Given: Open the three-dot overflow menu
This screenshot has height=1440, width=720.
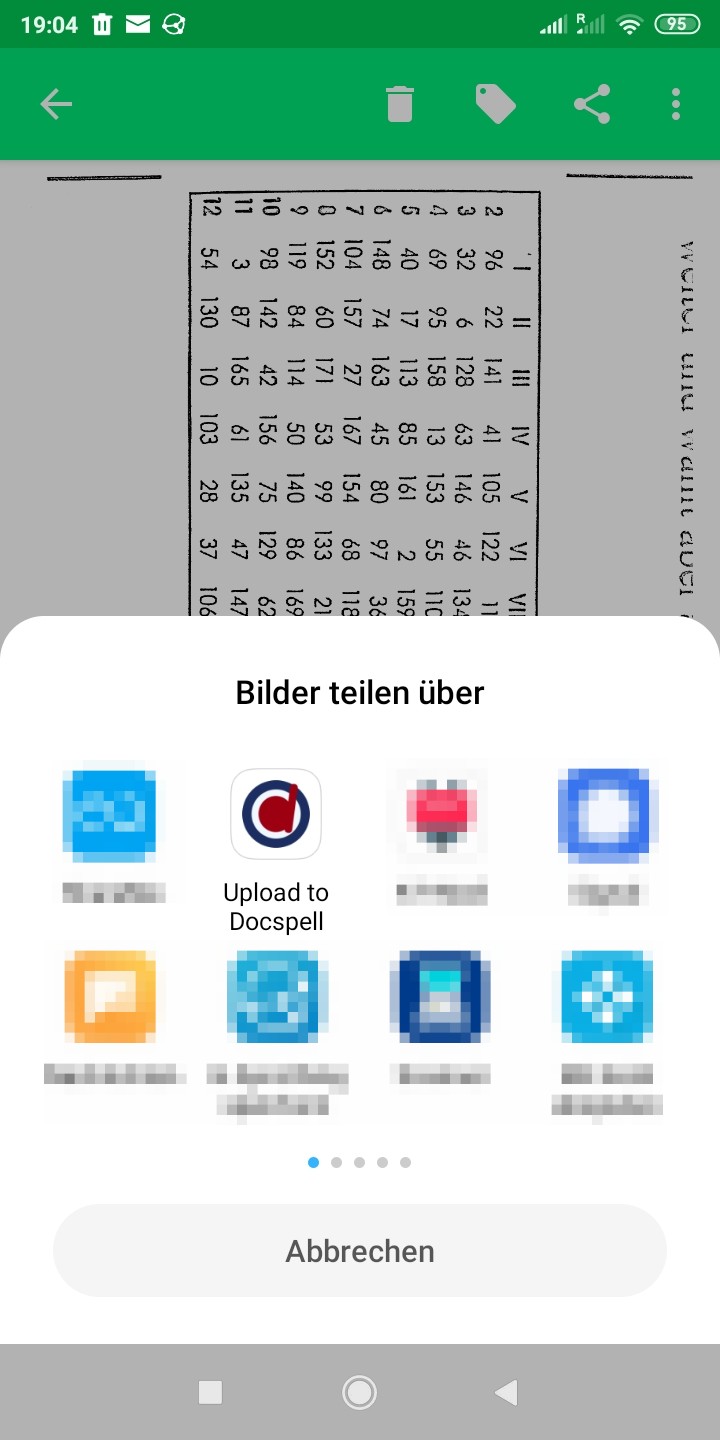Looking at the screenshot, I should (676, 104).
